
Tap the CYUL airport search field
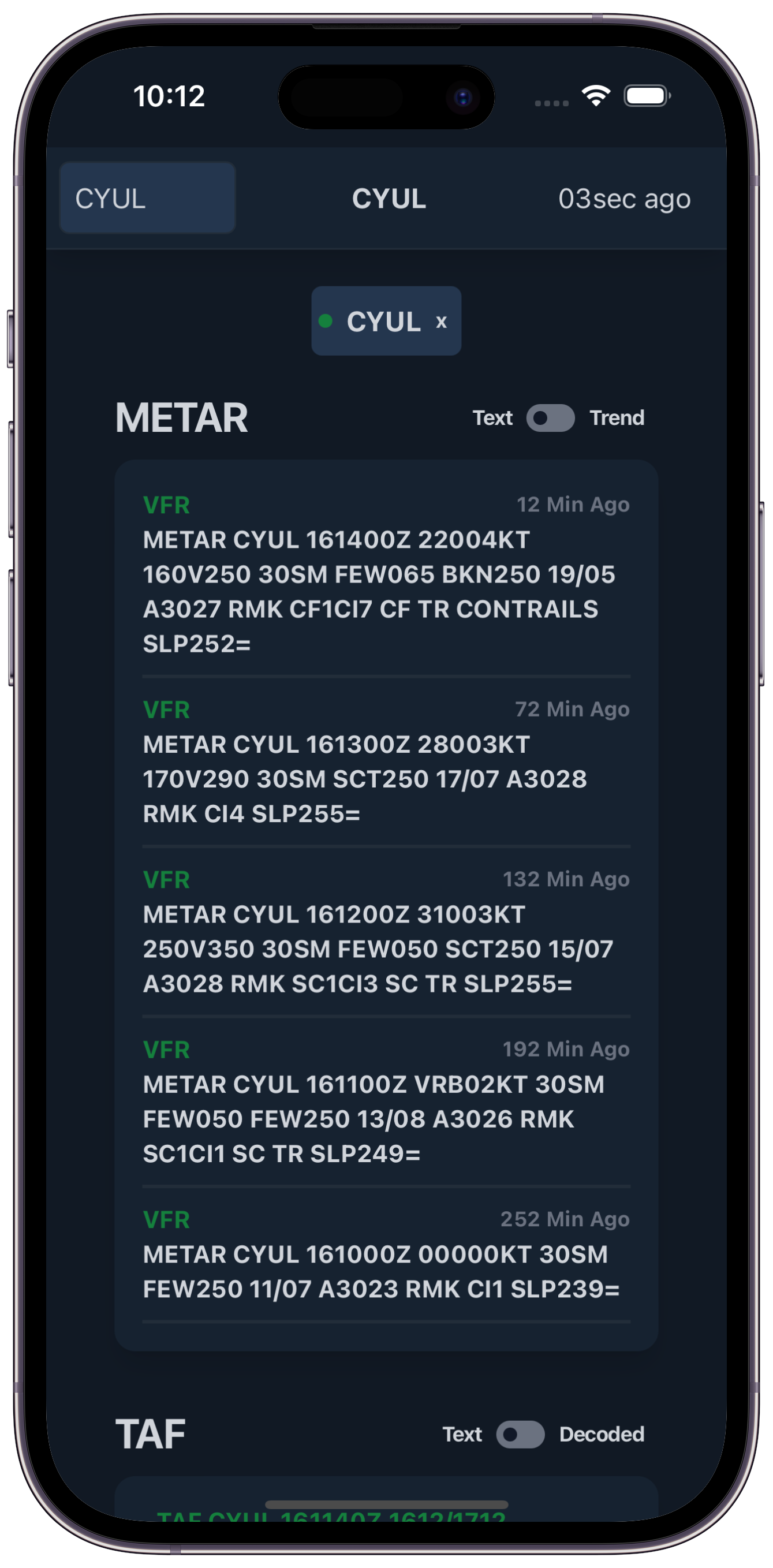click(147, 198)
